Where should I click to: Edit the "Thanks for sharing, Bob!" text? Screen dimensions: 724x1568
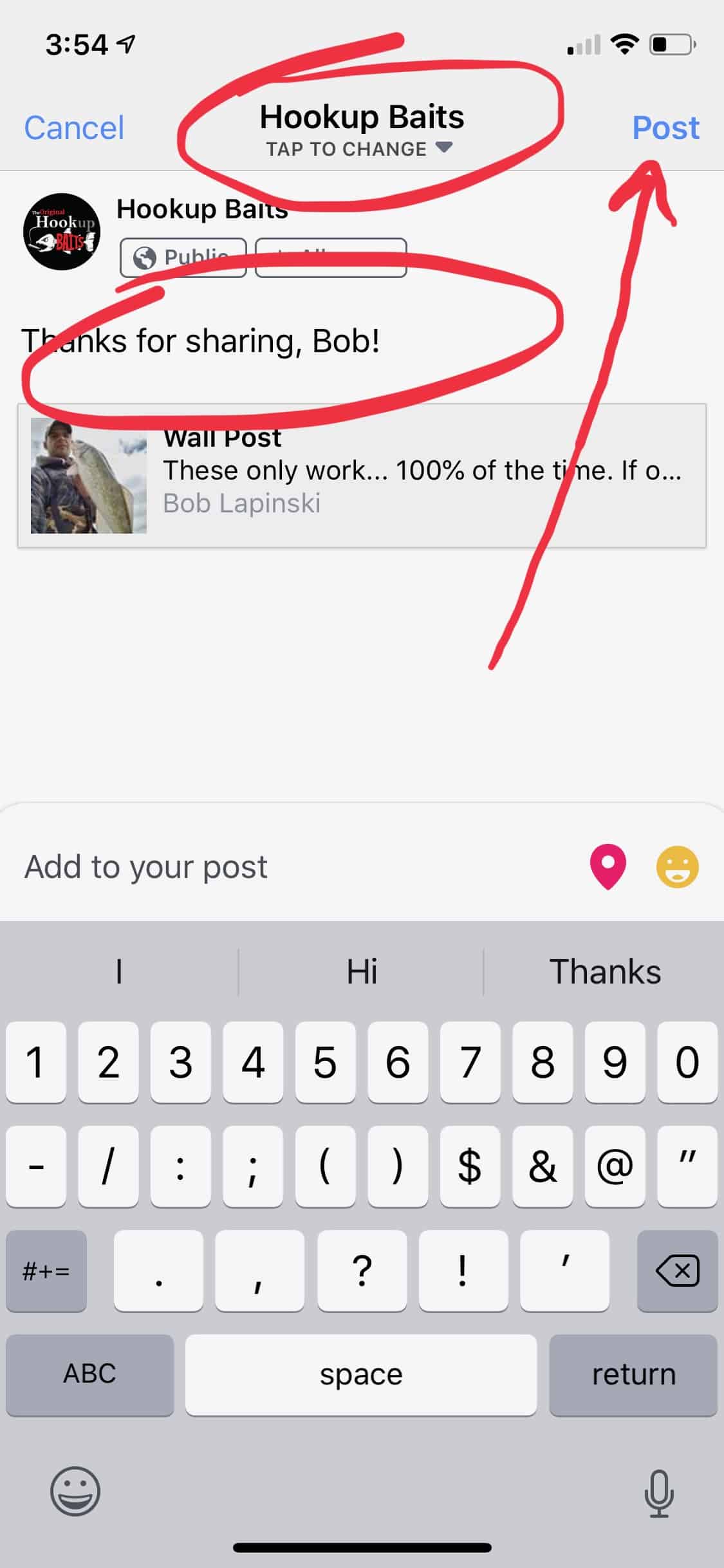200,341
